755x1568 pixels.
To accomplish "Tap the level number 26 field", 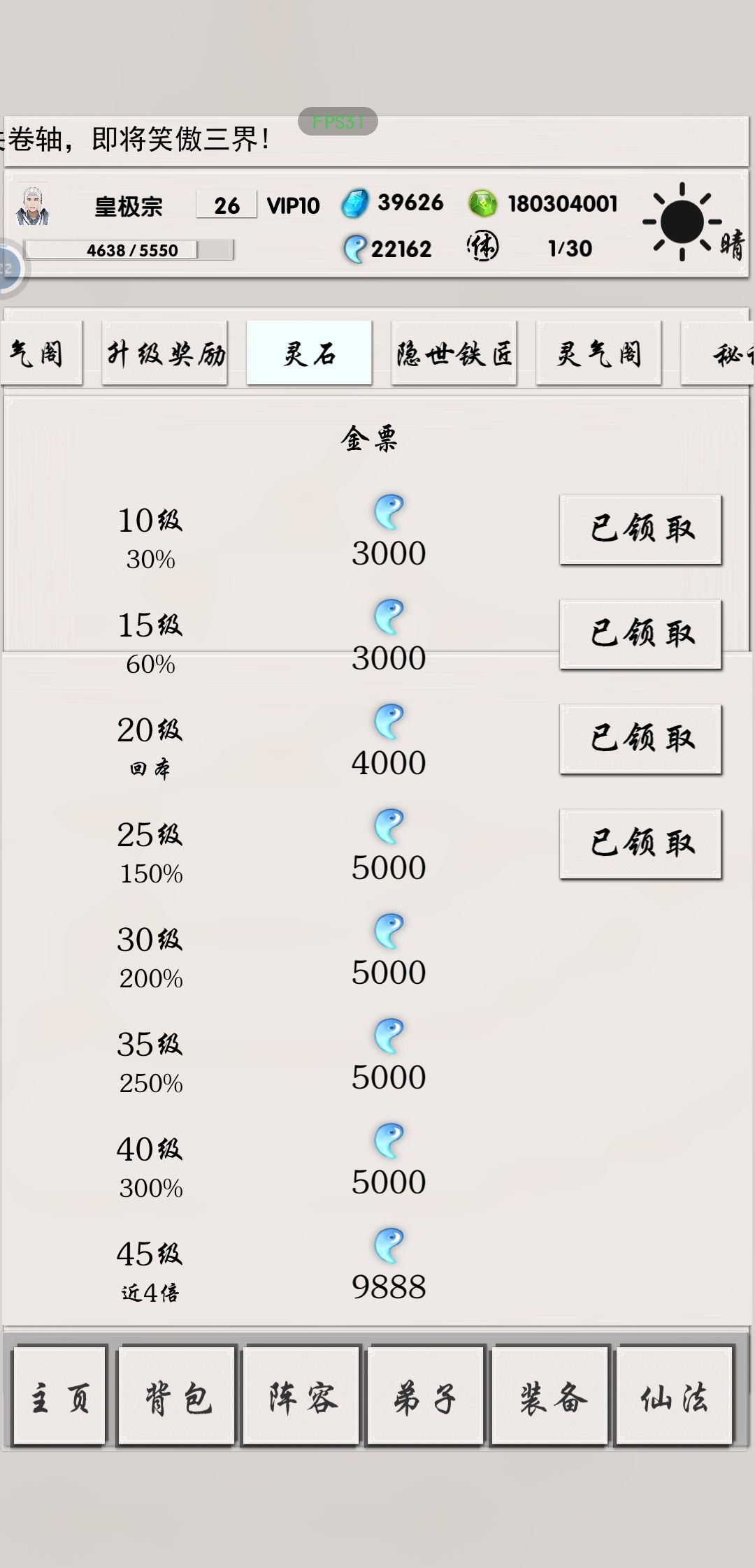I will 225,205.
